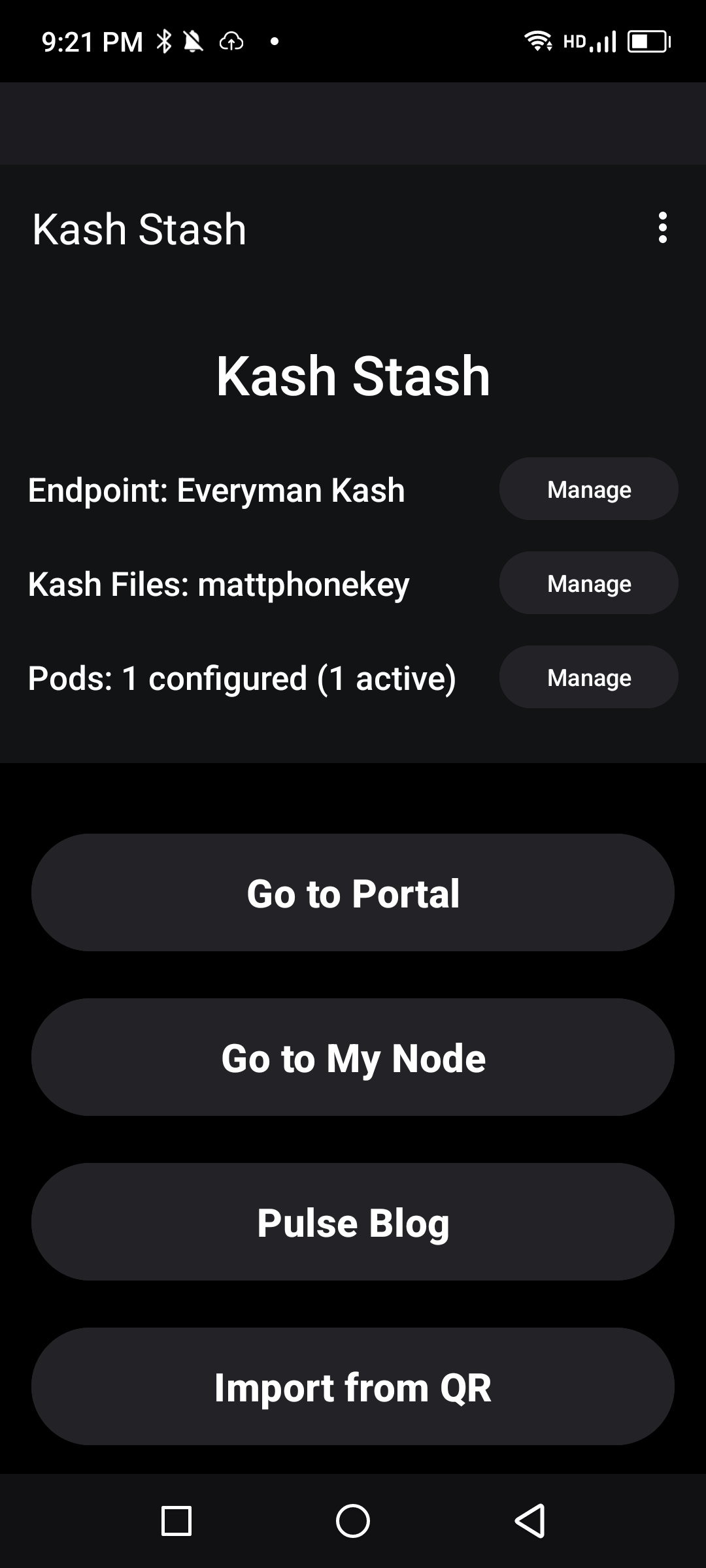Return to the home screen
The image size is (706, 1568).
(353, 1521)
